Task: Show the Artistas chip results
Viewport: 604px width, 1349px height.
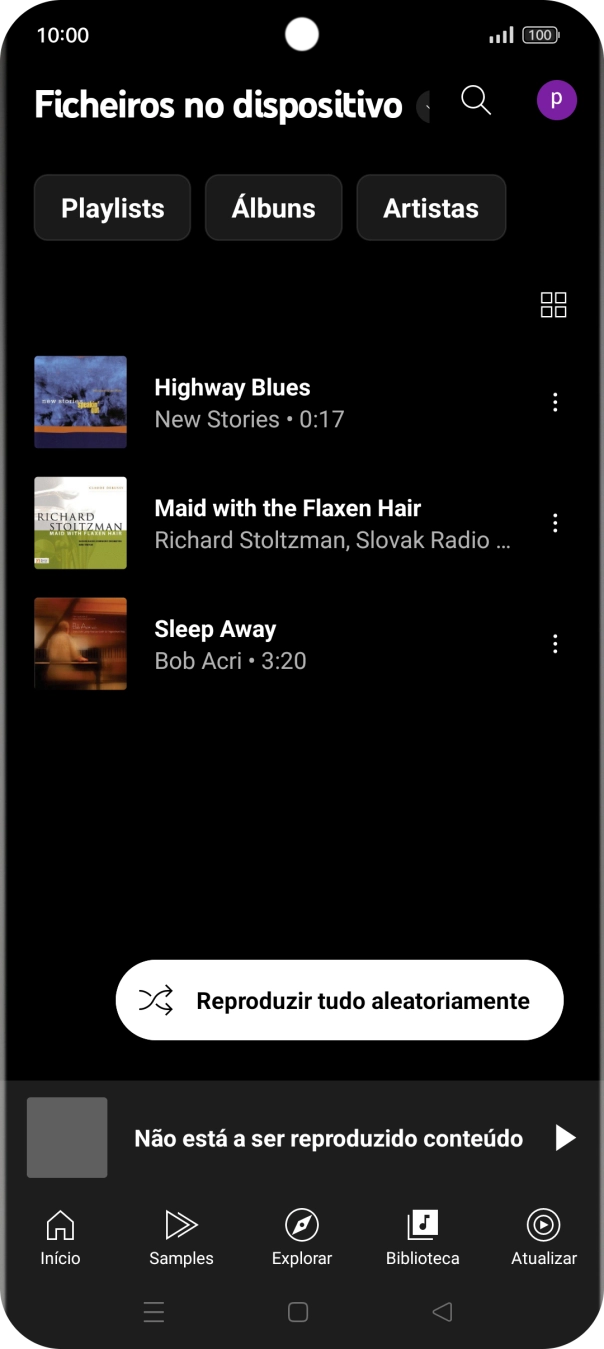Action: [x=431, y=208]
